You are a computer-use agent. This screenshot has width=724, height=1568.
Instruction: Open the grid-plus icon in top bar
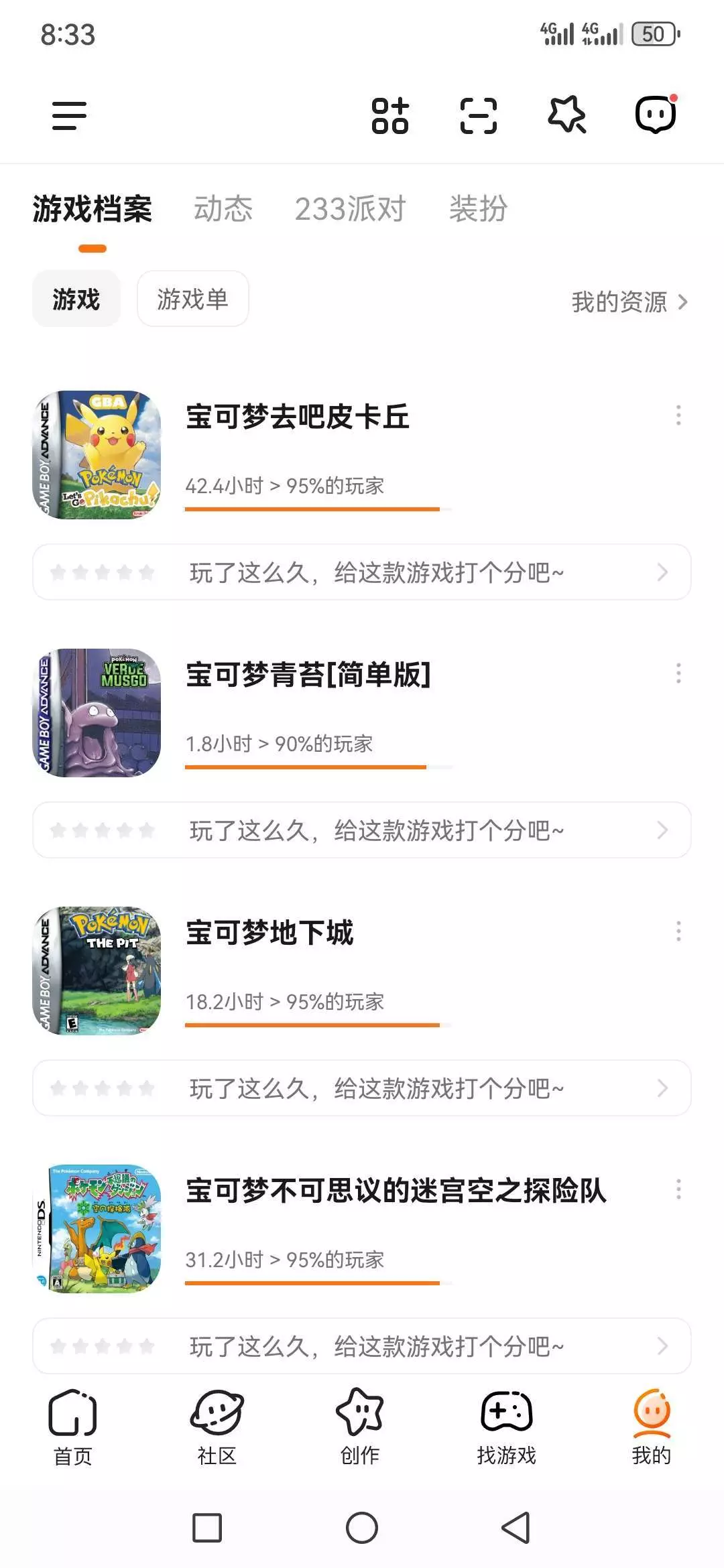point(390,115)
